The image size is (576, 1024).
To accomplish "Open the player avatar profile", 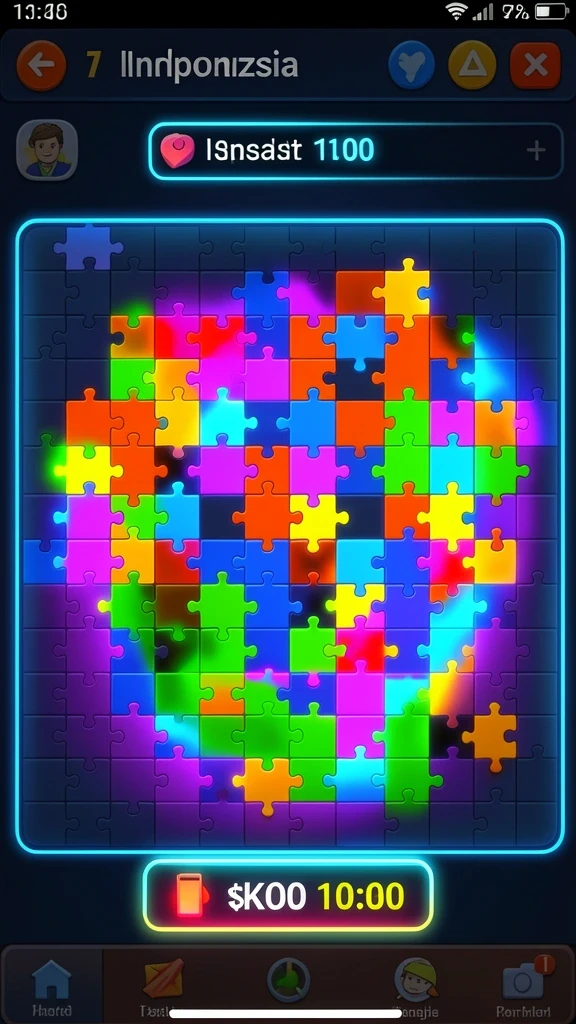I will click(47, 150).
